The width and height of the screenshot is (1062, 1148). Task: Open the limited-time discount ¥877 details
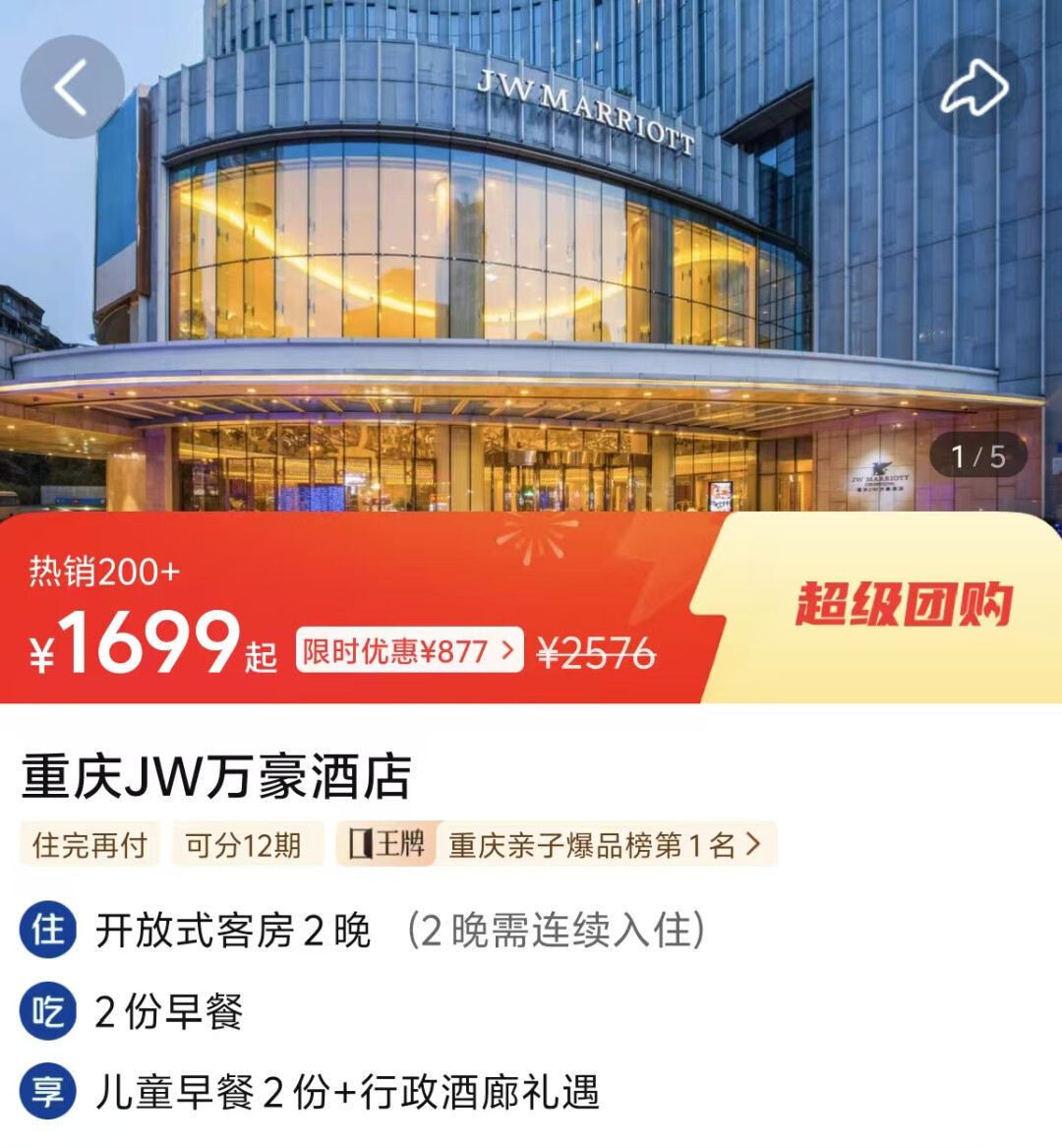[x=409, y=650]
